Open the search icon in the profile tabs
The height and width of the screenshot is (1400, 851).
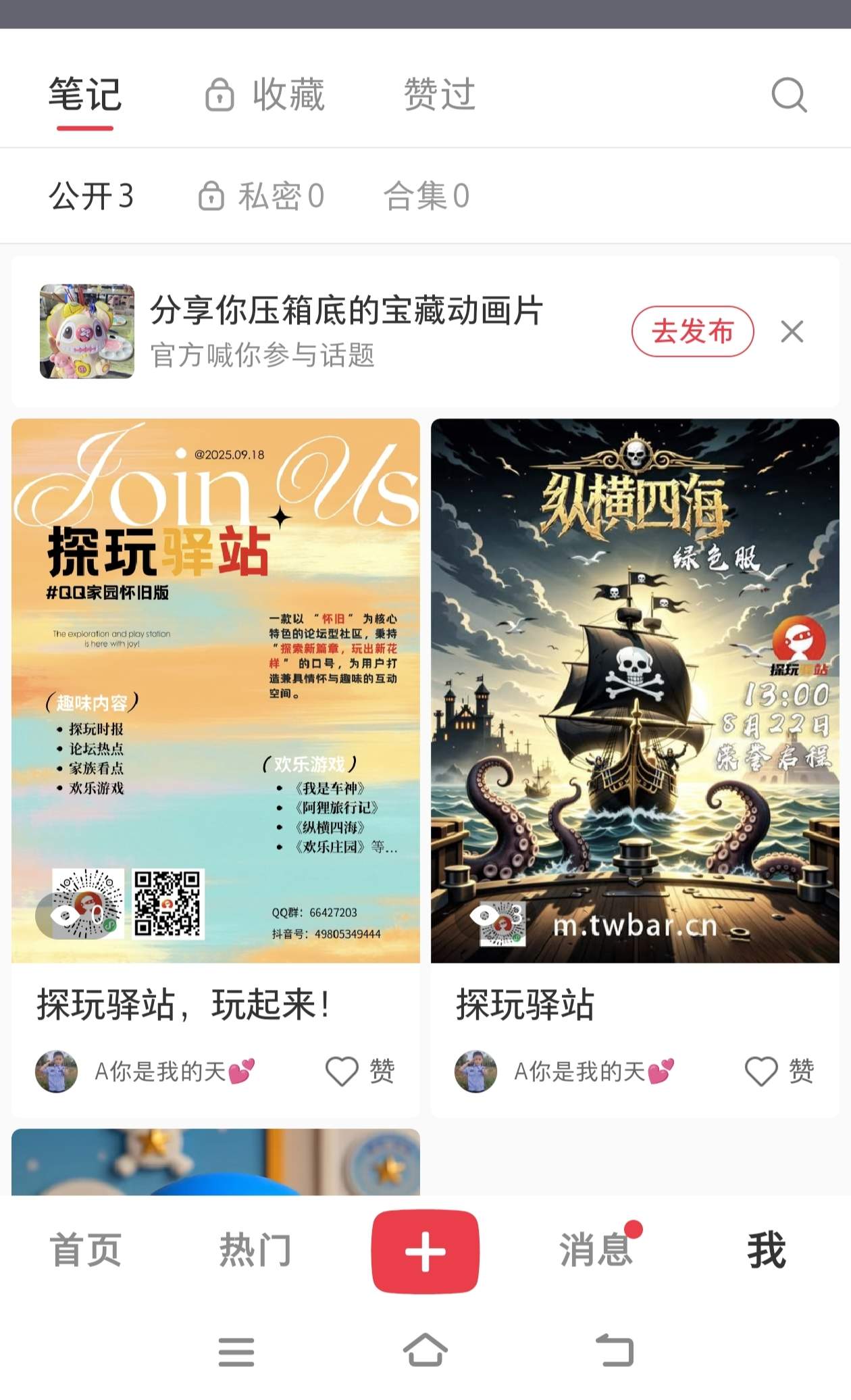pos(789,95)
